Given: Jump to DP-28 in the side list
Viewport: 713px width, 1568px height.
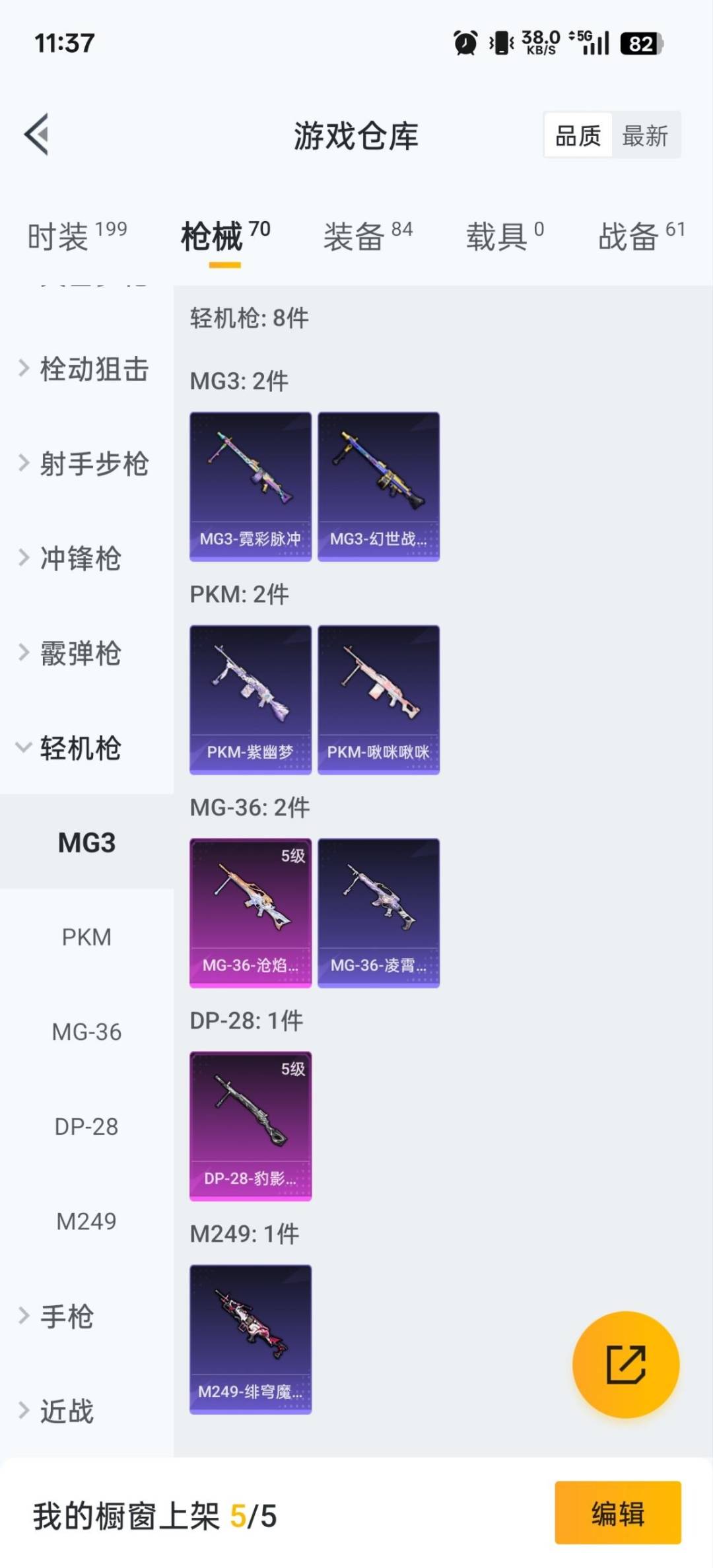Looking at the screenshot, I should [x=86, y=1127].
